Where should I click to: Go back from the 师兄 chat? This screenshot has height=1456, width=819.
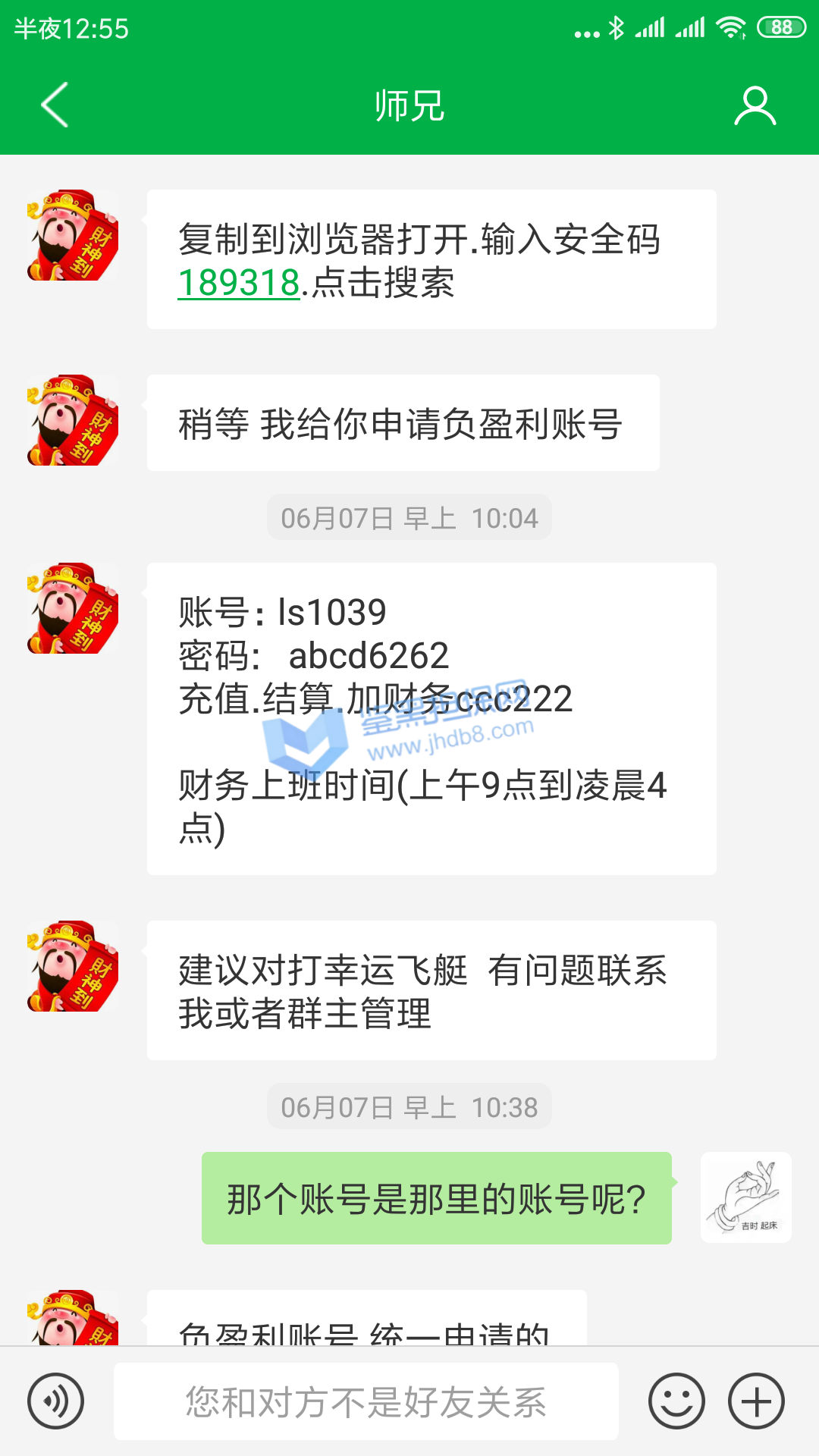pyautogui.click(x=55, y=105)
